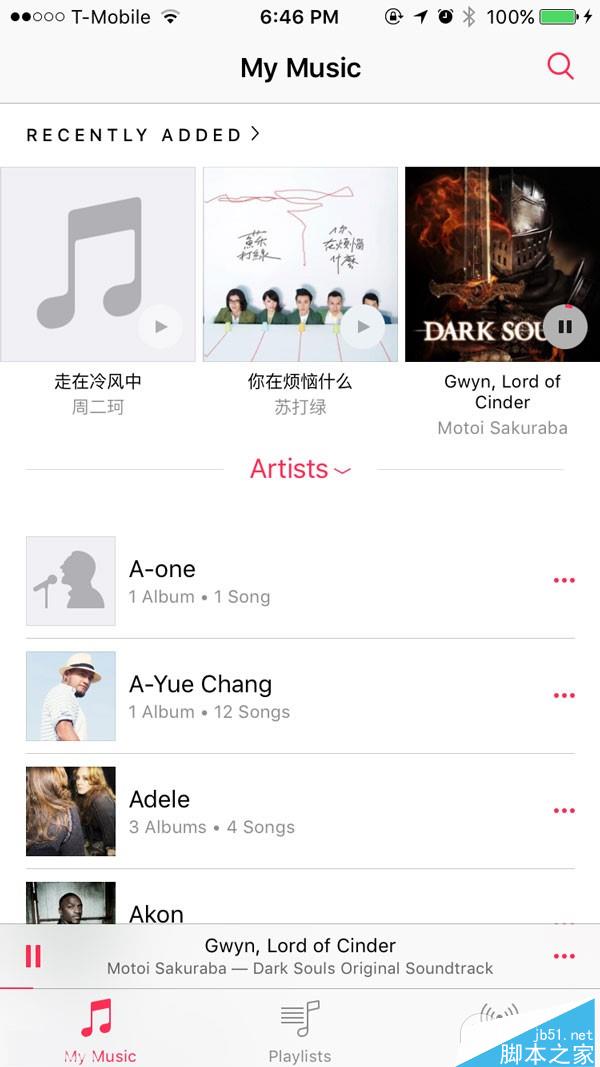Open the Now Playing track title bar
Viewport: 600px width, 1067px height.
(300, 956)
